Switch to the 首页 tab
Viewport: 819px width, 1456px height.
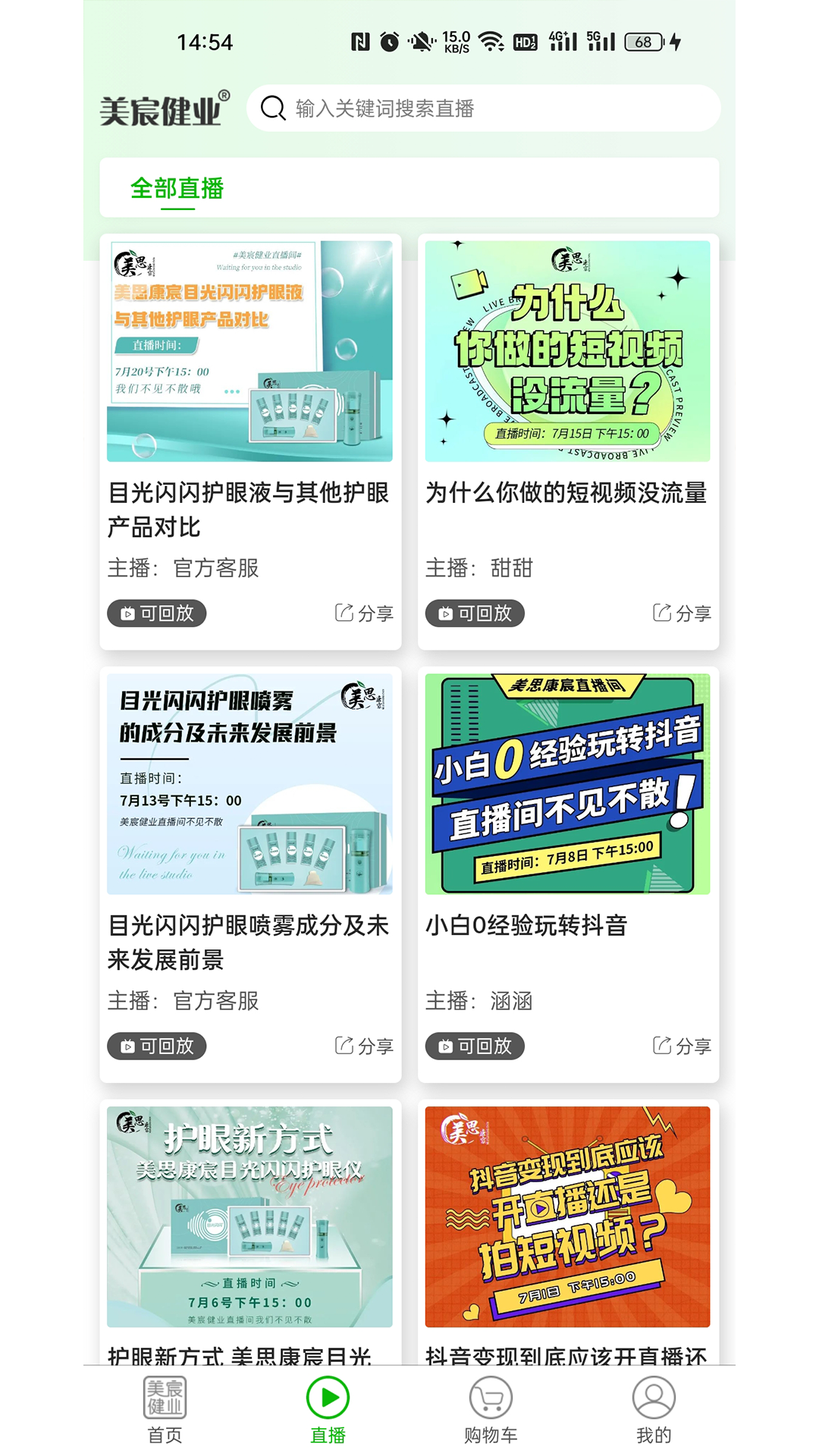(x=163, y=1429)
